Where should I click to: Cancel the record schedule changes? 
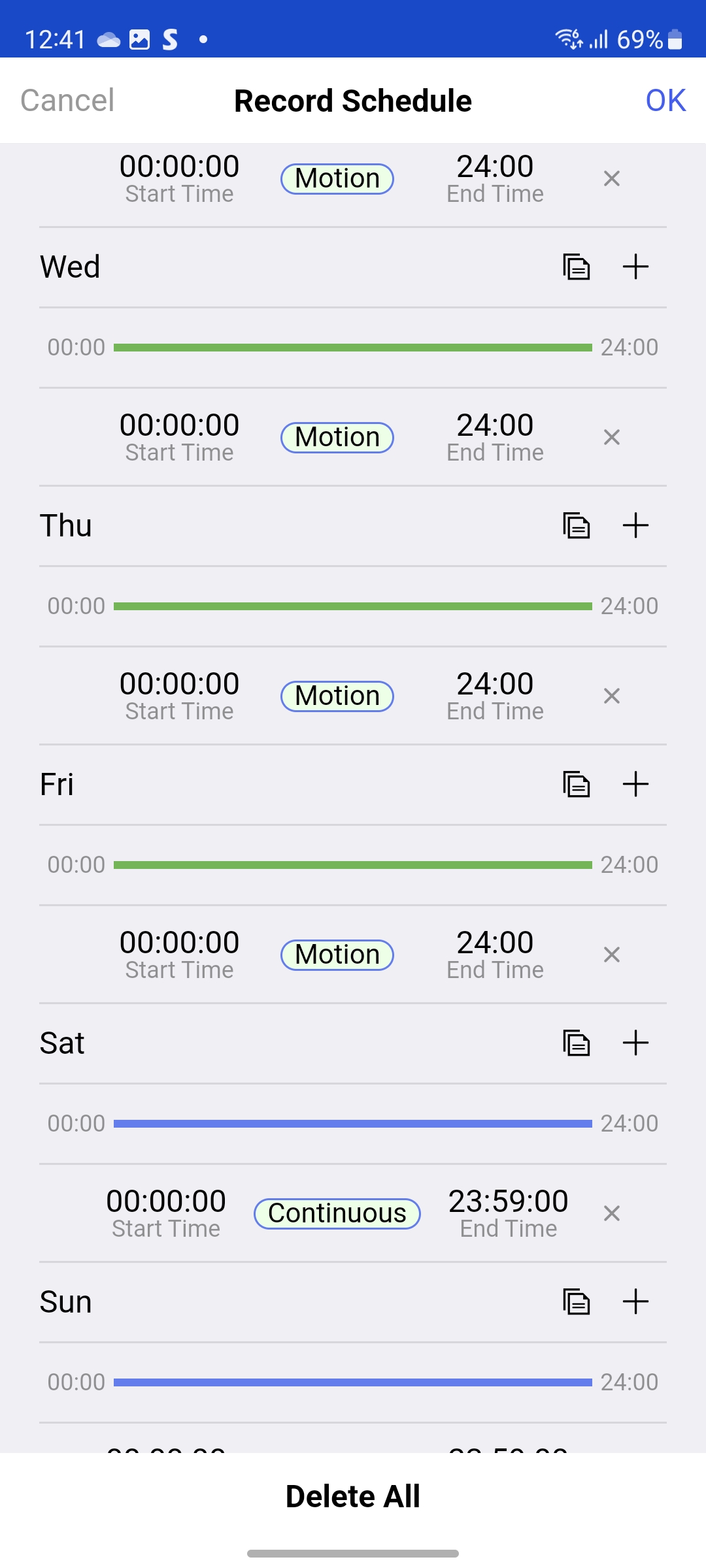click(67, 101)
